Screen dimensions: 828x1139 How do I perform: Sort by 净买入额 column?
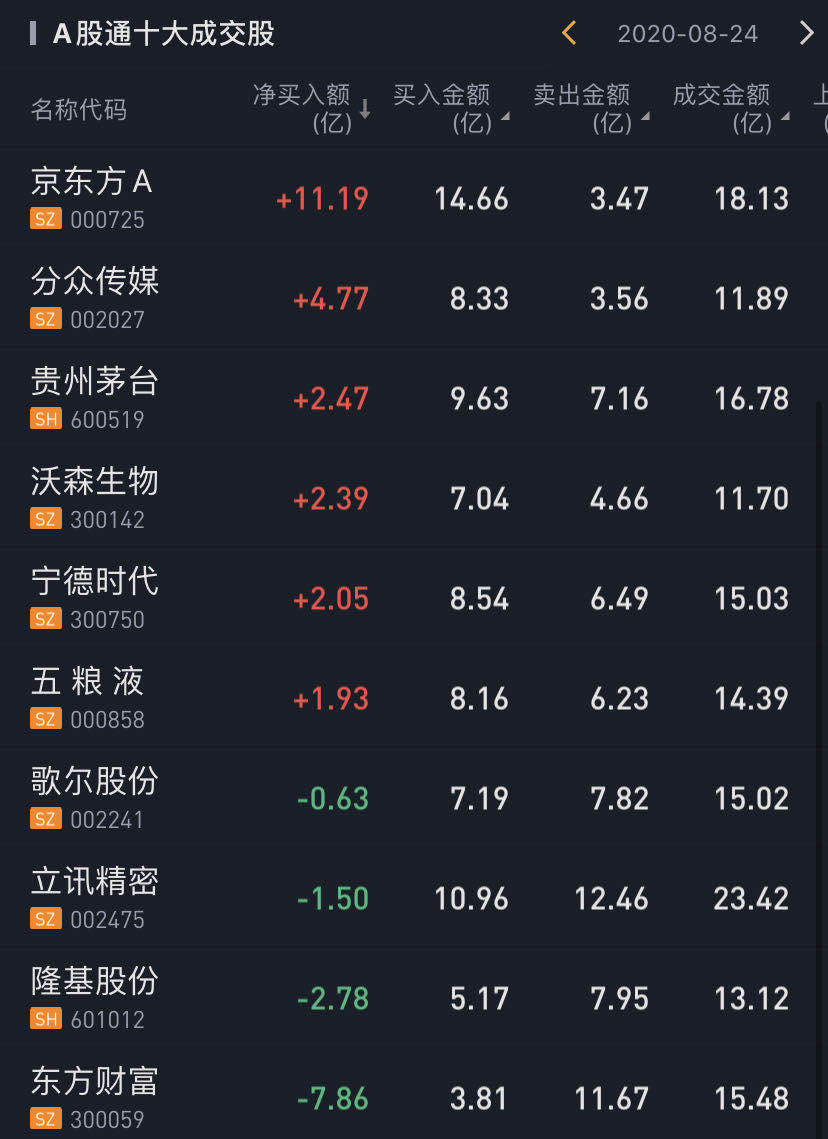[310, 108]
